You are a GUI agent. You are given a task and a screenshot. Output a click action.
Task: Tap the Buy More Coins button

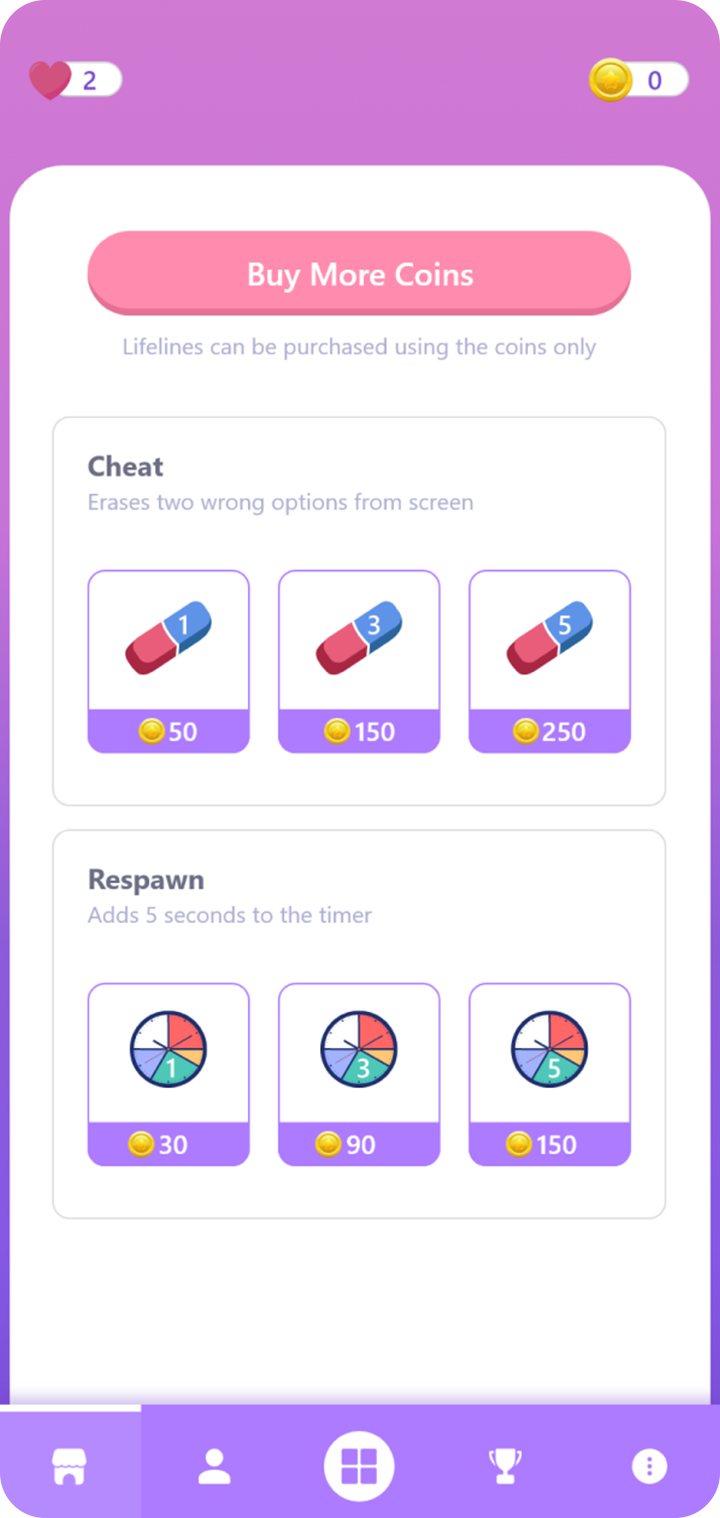[x=359, y=273]
